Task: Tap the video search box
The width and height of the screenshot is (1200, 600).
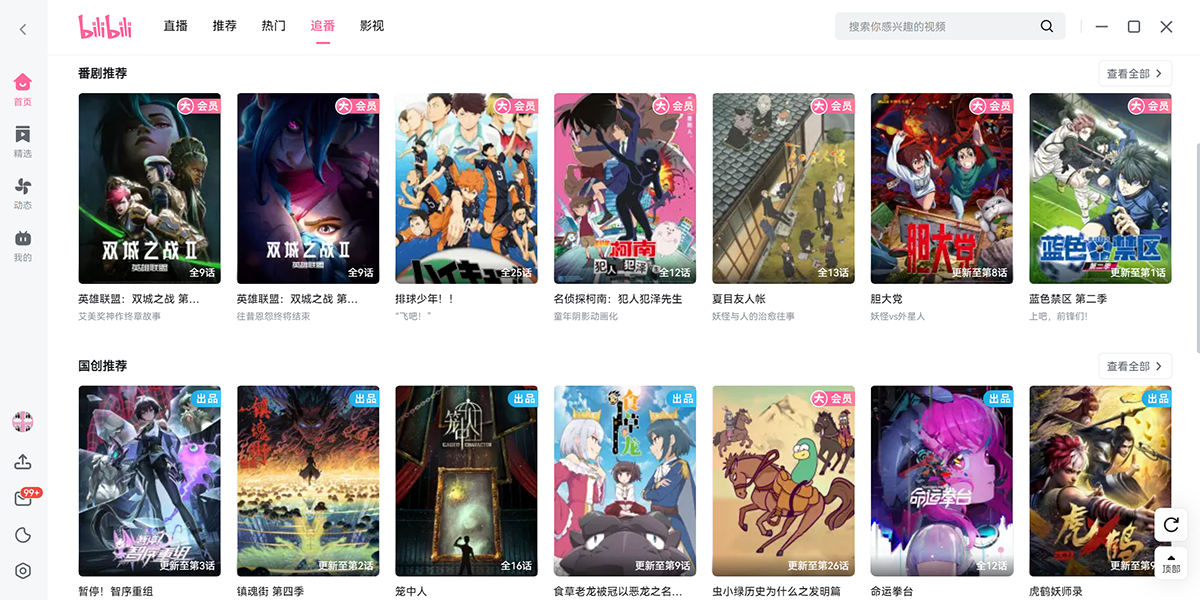Action: tap(935, 27)
